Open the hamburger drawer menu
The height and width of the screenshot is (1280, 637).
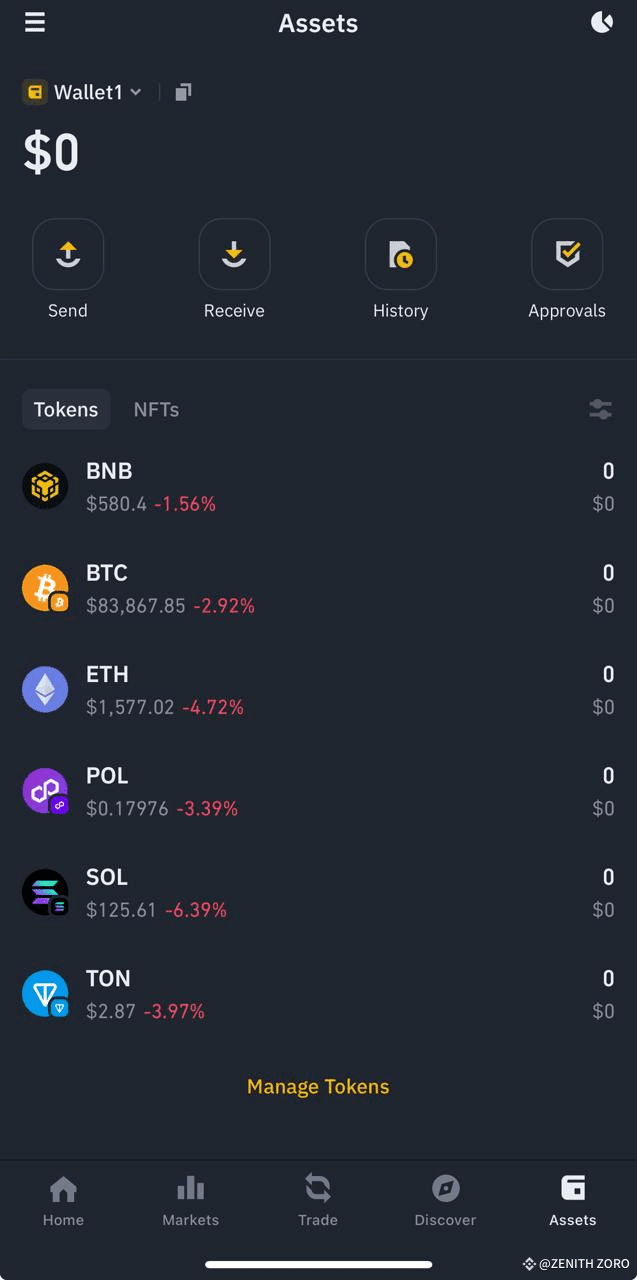(35, 23)
